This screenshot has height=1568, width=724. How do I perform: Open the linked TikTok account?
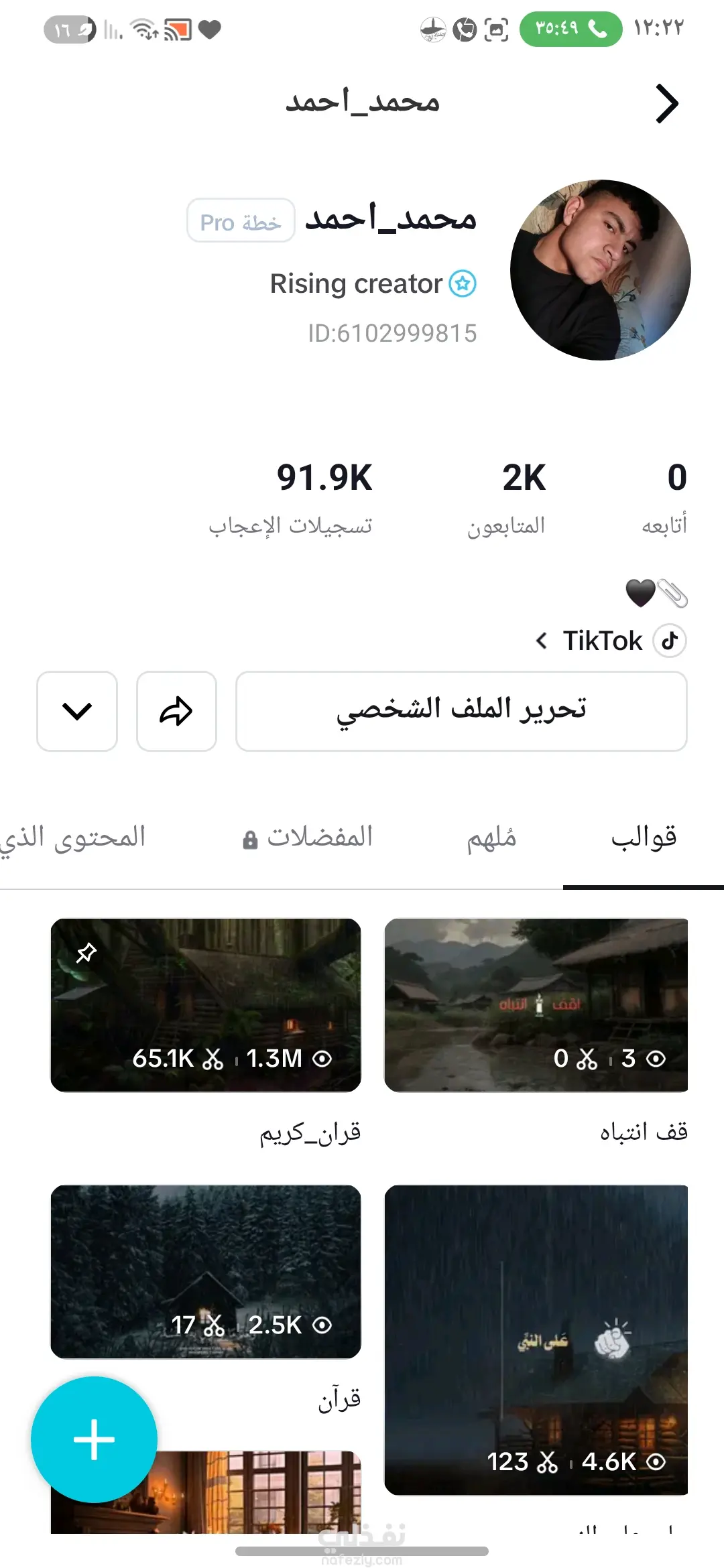[610, 641]
